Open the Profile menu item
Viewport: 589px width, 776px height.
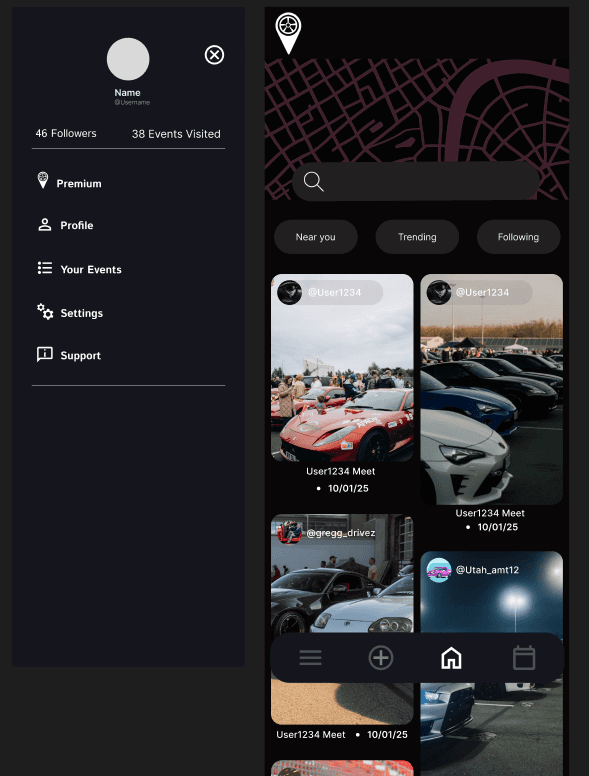click(x=65, y=225)
